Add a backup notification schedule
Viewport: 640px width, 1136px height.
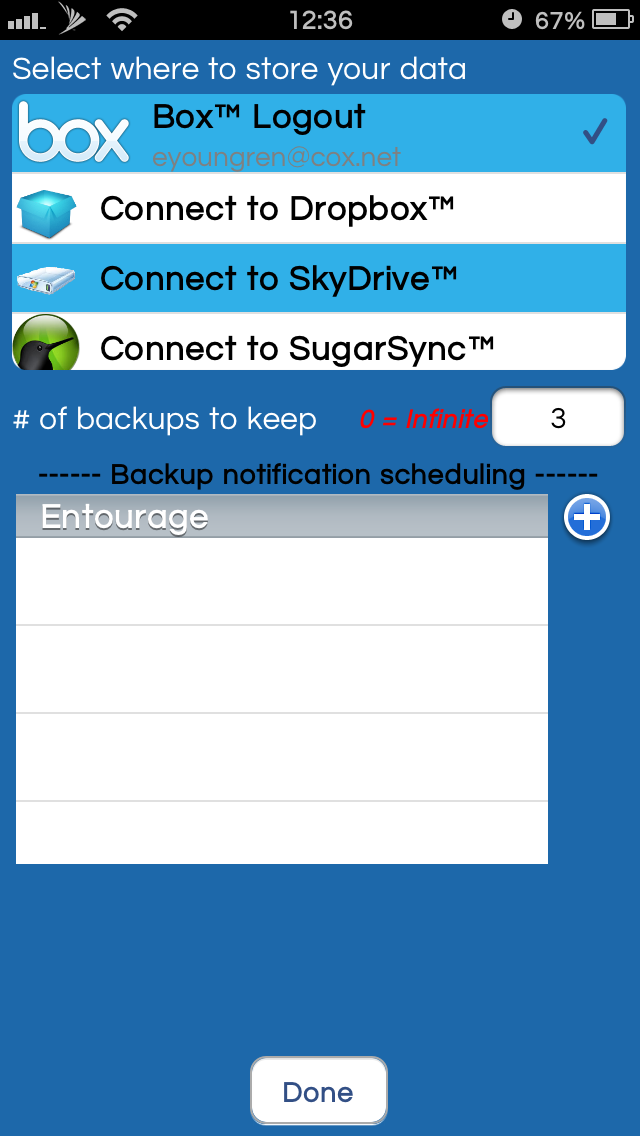587,518
